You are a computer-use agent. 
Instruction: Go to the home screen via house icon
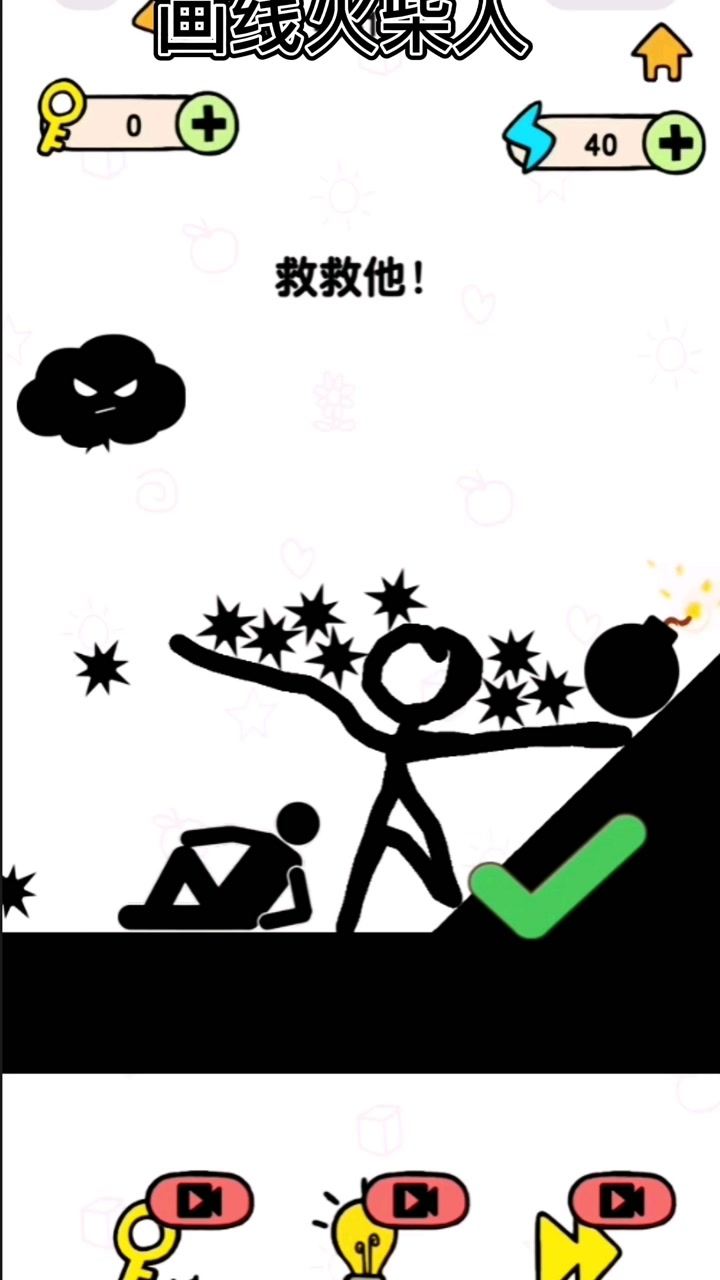661,54
